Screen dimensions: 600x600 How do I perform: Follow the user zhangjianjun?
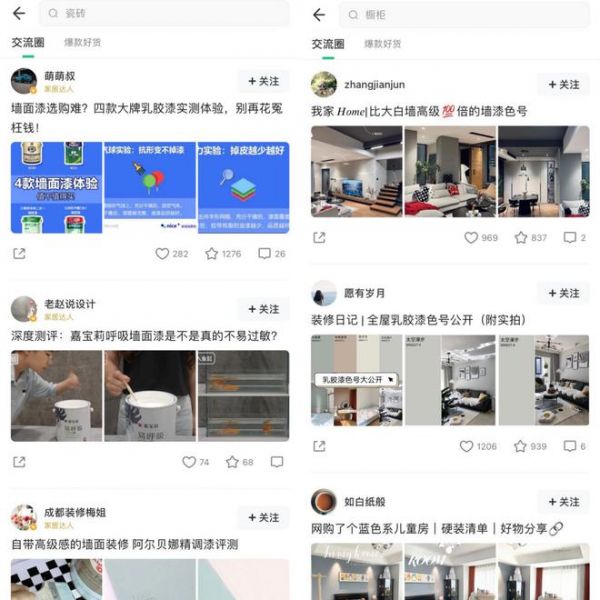[562, 84]
